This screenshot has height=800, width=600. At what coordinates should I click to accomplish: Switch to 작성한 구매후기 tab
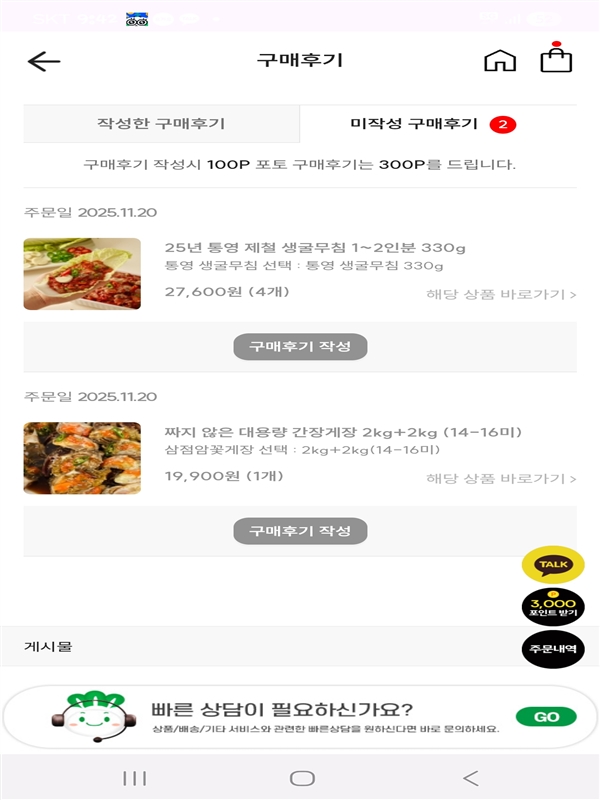pos(161,124)
